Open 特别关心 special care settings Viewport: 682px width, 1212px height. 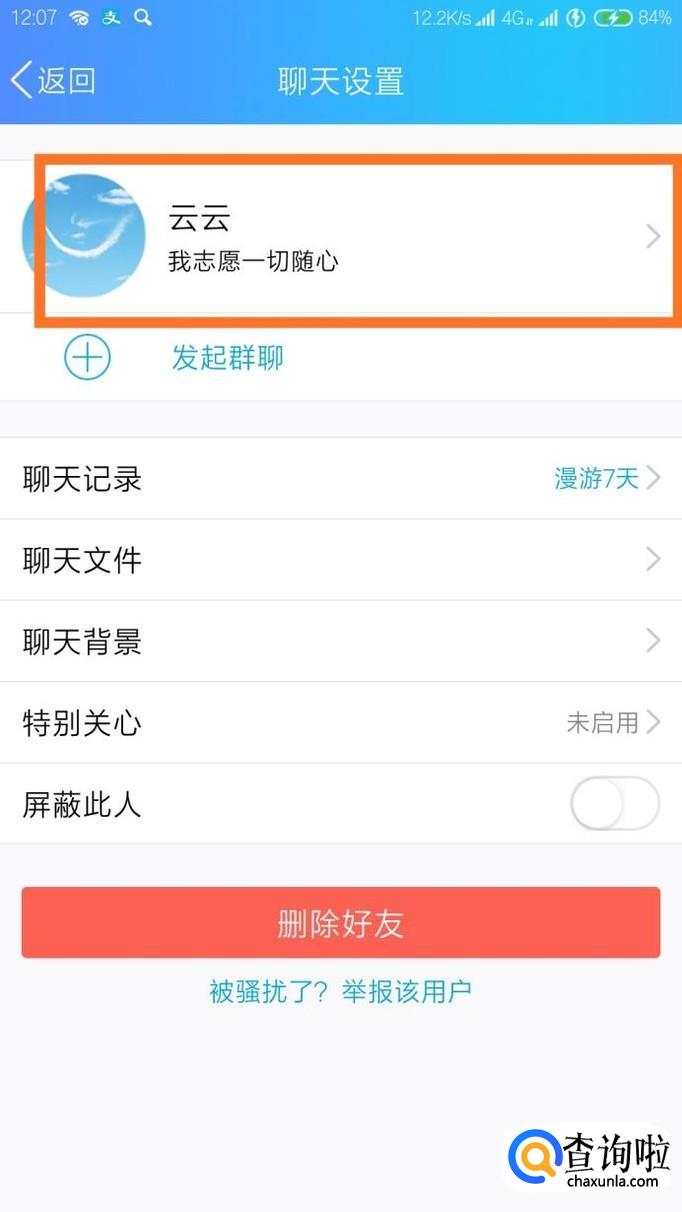click(x=340, y=723)
